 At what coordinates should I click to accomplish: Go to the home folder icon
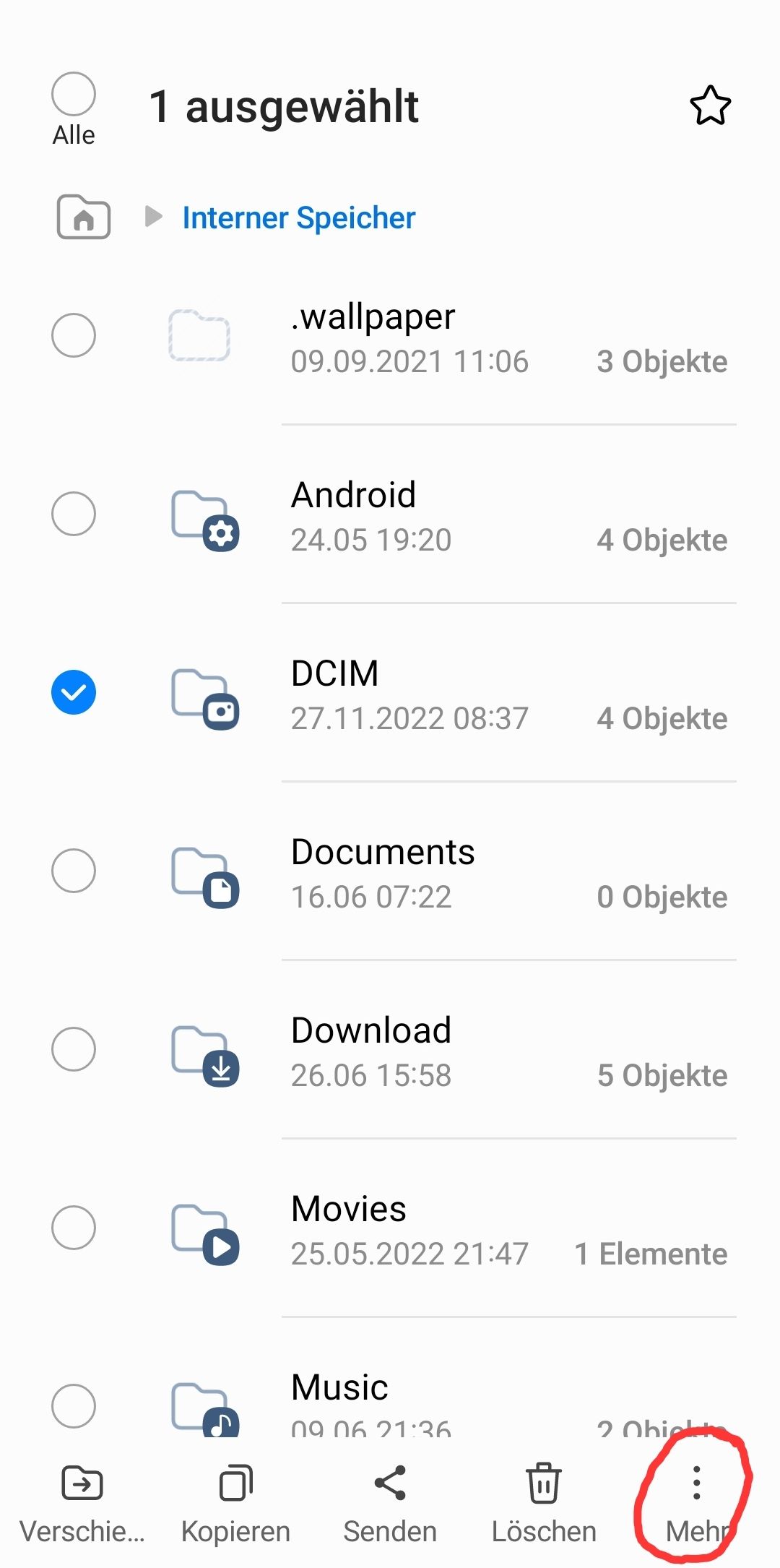pyautogui.click(x=84, y=217)
